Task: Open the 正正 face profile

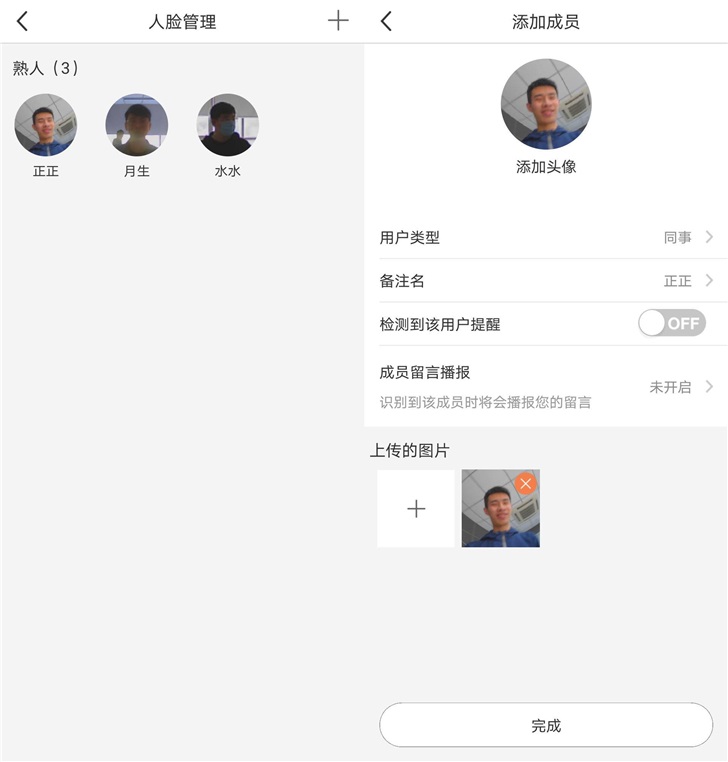Action: tap(46, 125)
